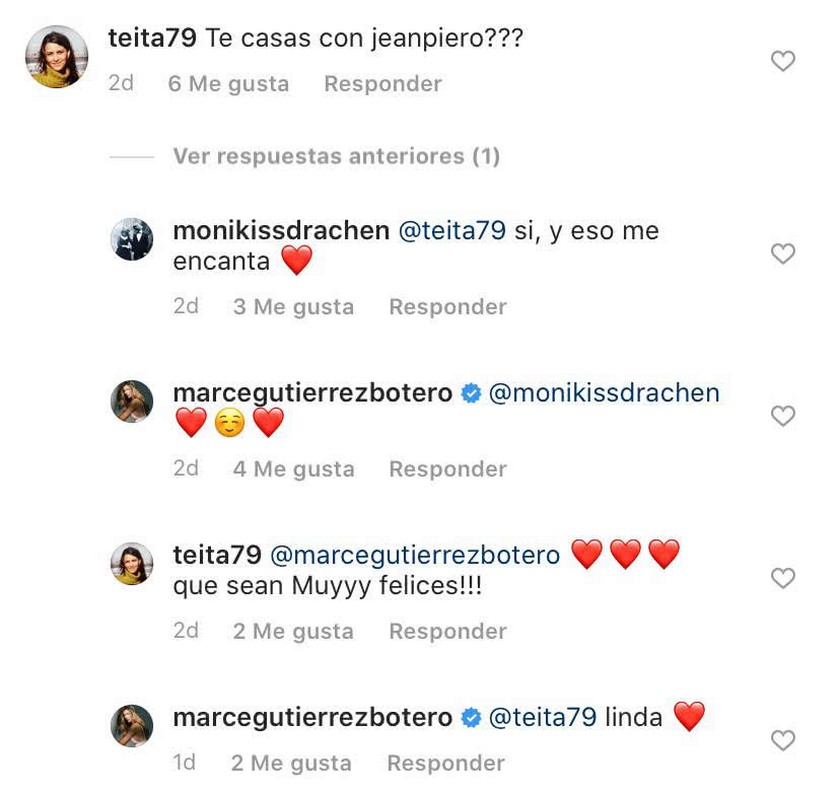This screenshot has width=840, height=797.
Task: View likes on the "Te casas con jeanpiero" comment
Action: pyautogui.click(x=228, y=84)
